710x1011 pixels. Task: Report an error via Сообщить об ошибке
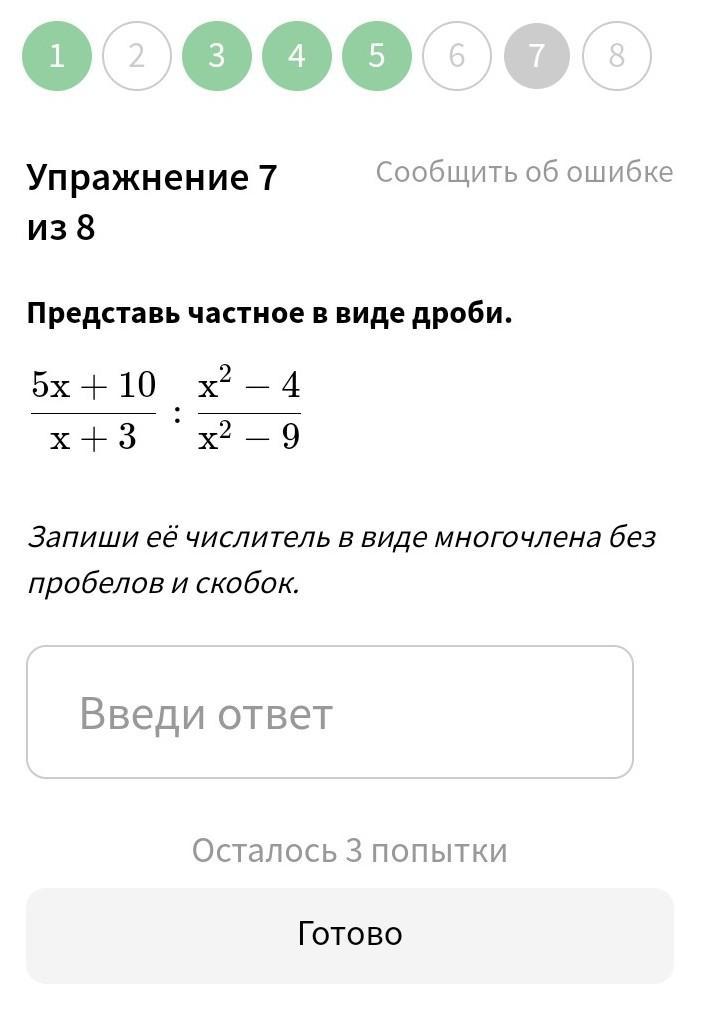point(524,172)
